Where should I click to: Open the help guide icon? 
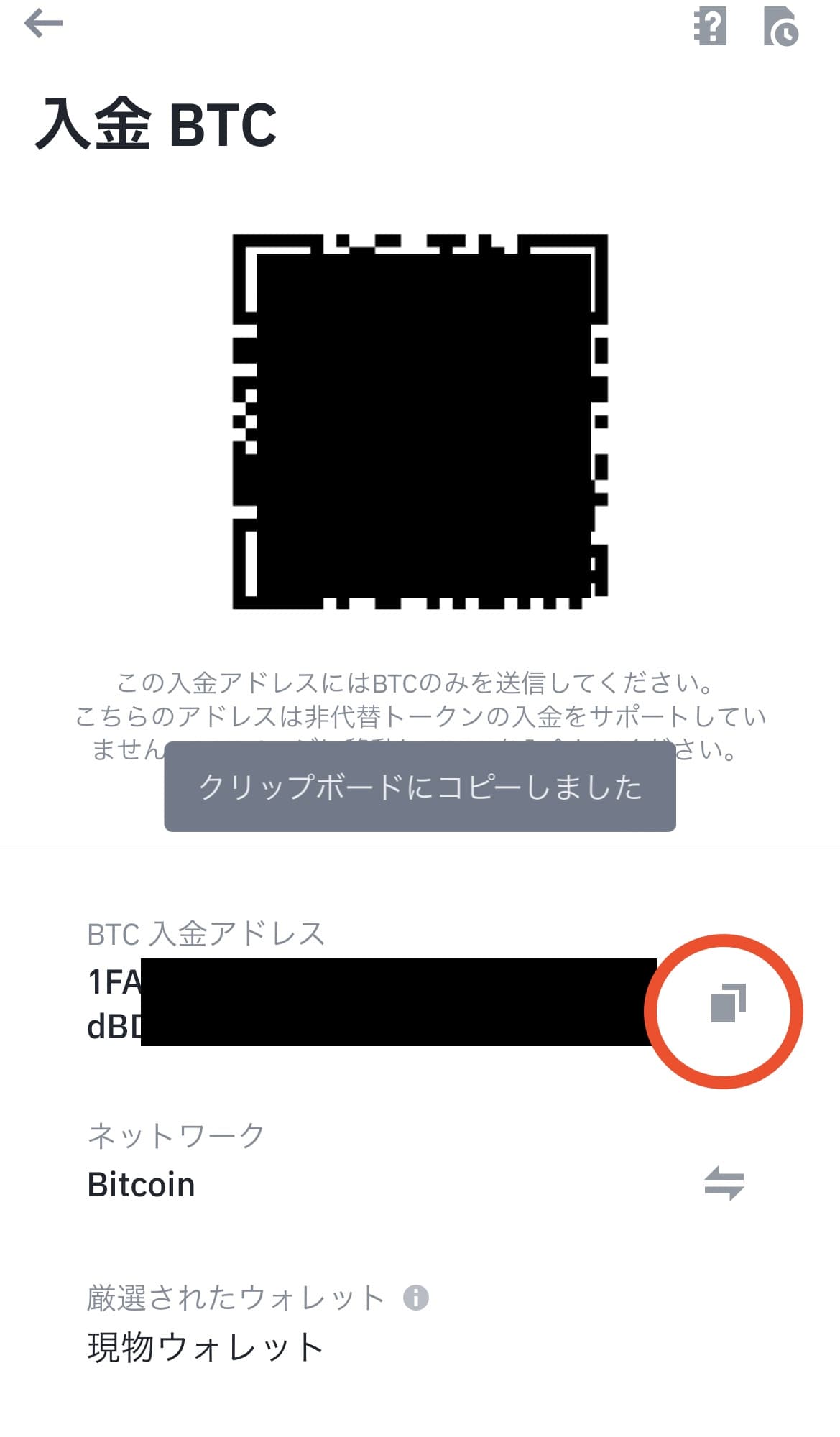click(x=710, y=27)
